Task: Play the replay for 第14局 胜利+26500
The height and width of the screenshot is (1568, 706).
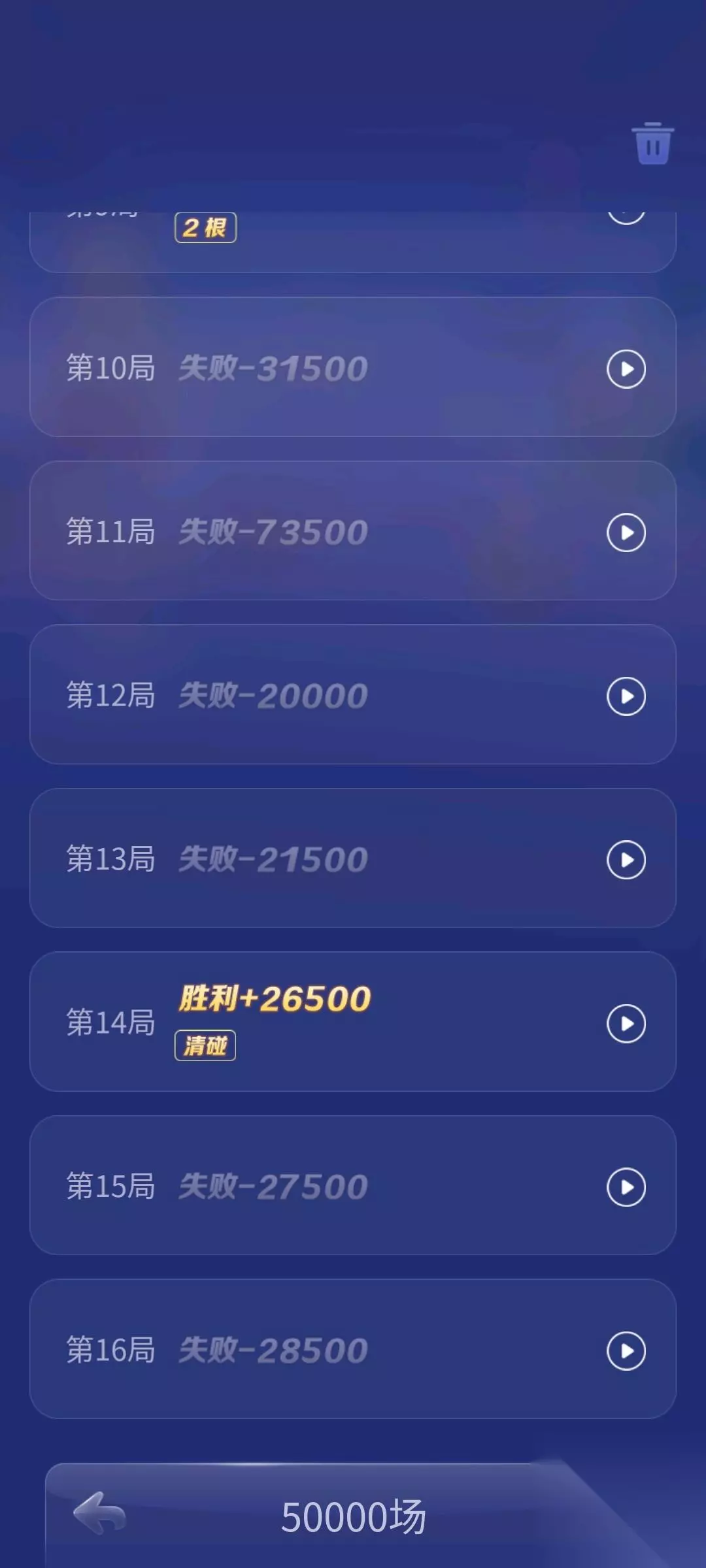Action: click(x=626, y=1023)
